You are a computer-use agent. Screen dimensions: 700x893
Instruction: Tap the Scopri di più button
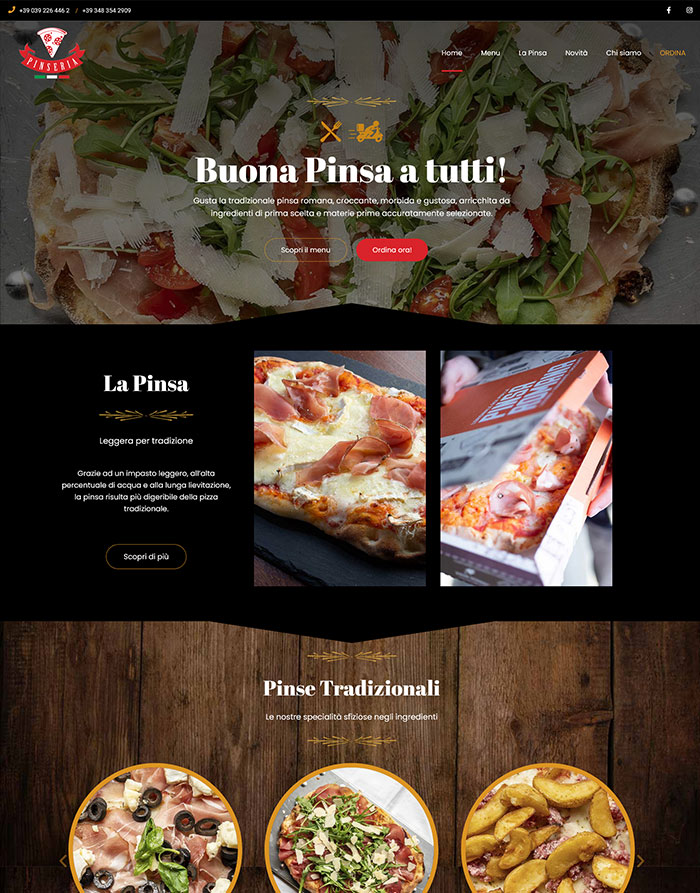146,556
